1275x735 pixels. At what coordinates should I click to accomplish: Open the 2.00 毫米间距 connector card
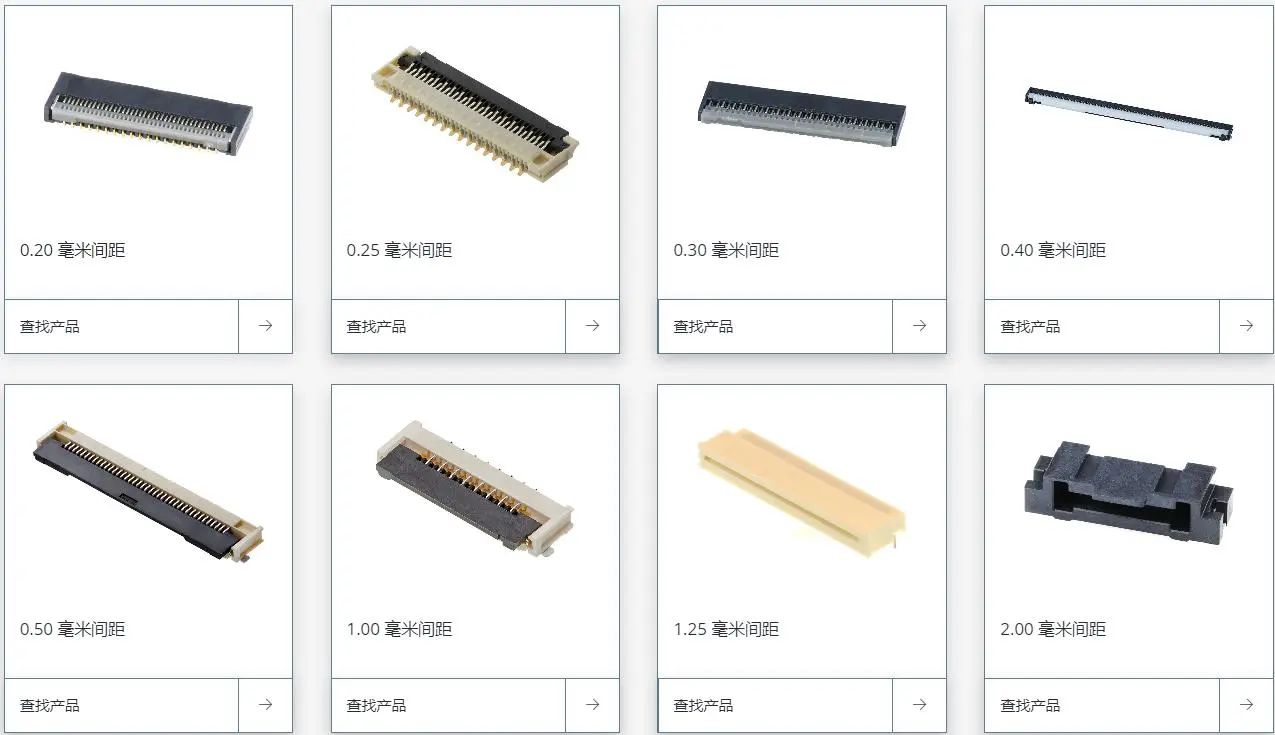[1128, 530]
